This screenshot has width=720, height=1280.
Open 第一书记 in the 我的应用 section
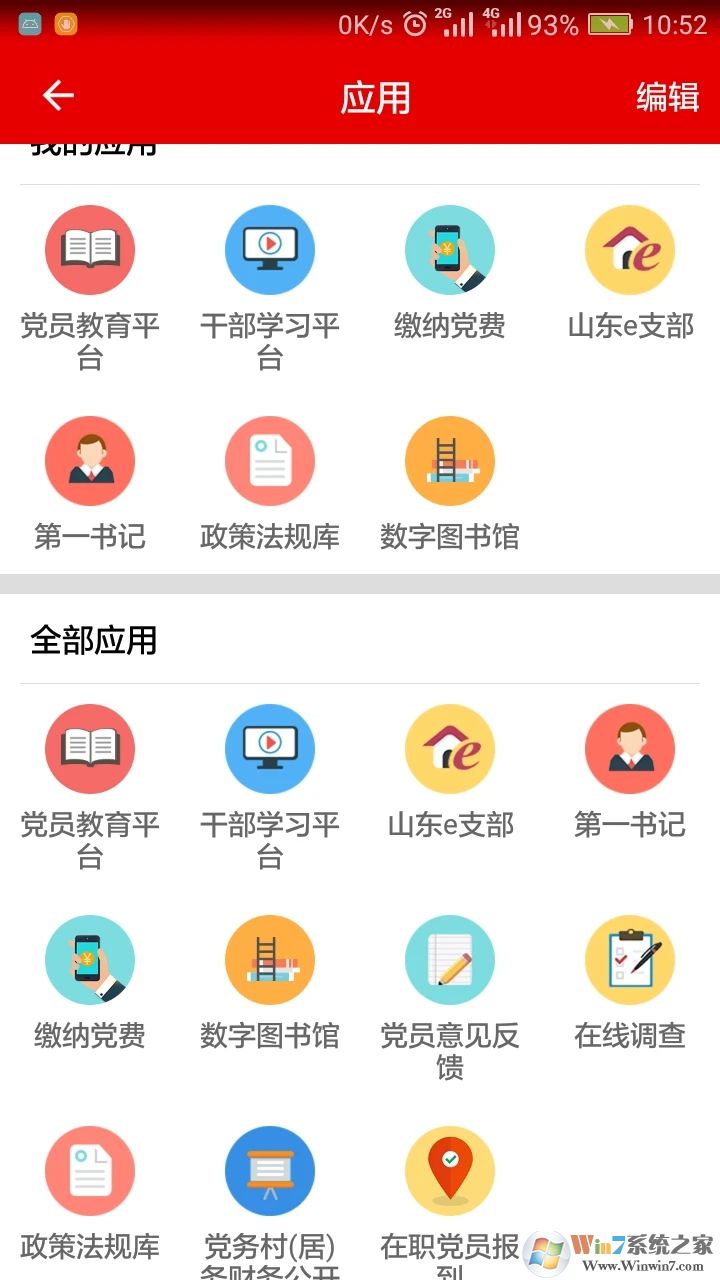90,461
